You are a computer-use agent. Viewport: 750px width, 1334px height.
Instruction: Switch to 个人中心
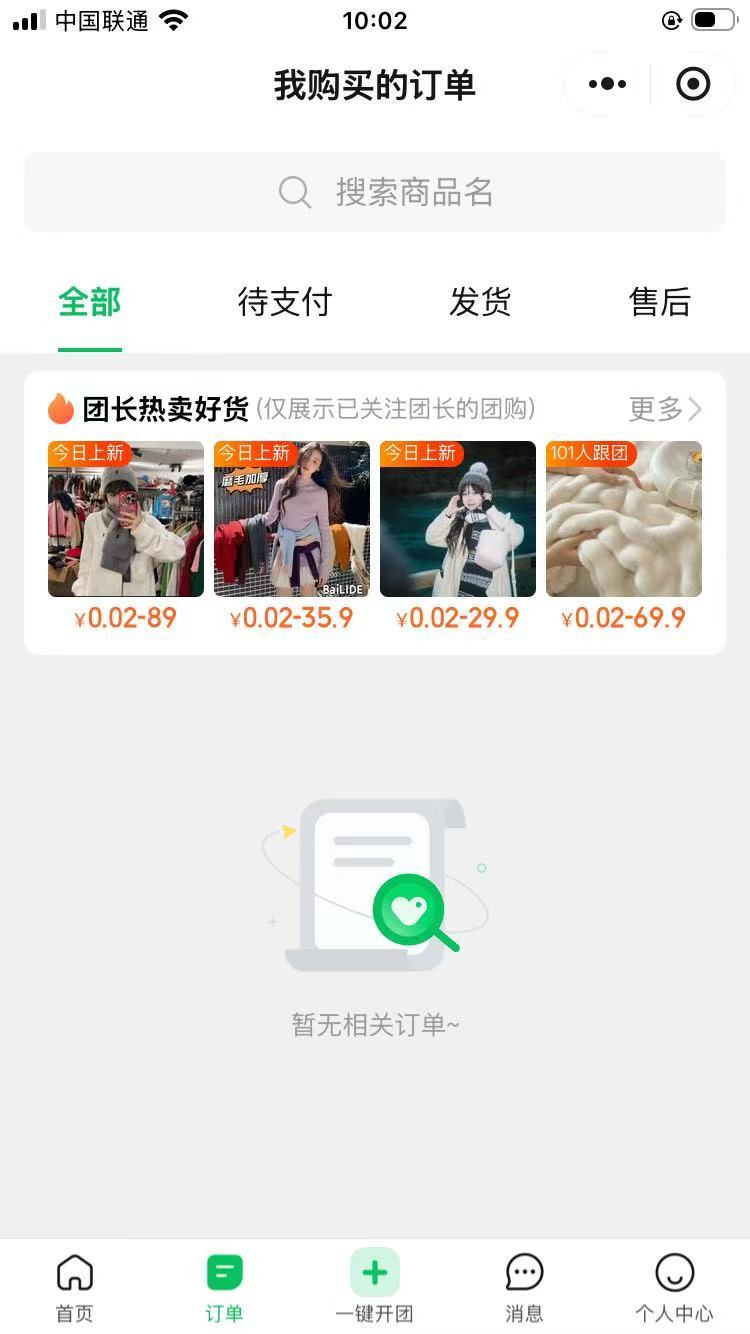674,1286
